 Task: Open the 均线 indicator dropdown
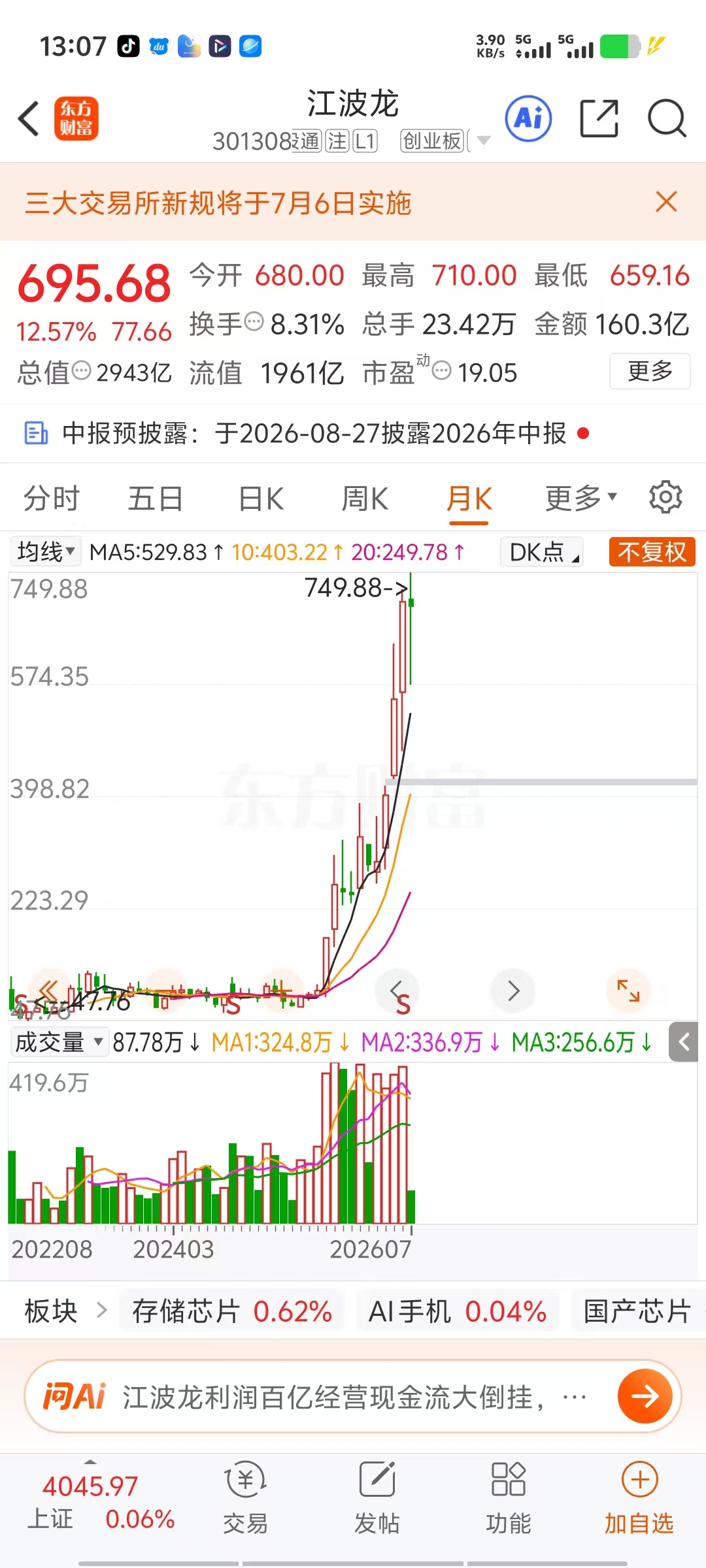(x=45, y=552)
